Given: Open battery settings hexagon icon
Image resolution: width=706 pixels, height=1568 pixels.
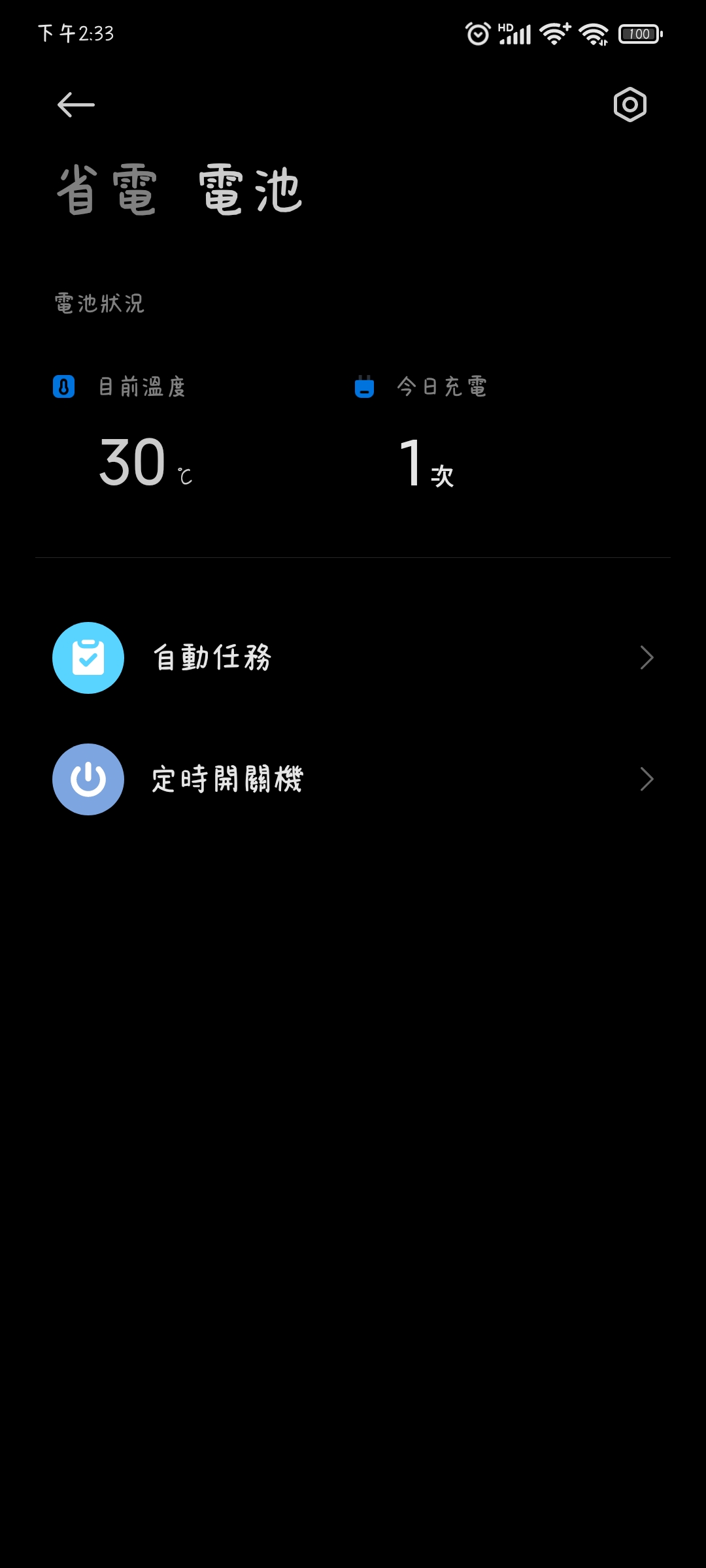Looking at the screenshot, I should coord(630,105).
